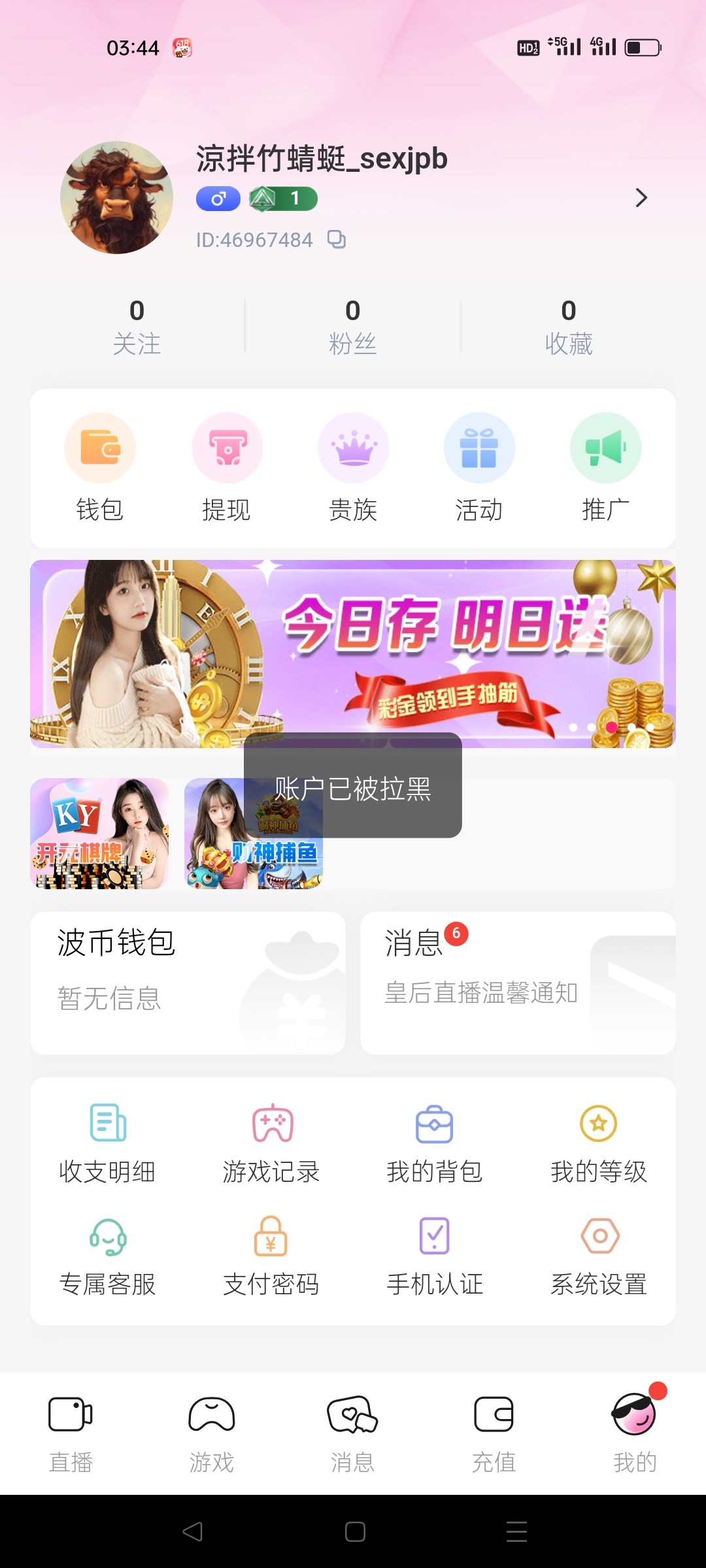Contact 专属客服 customer service

pos(107,1256)
